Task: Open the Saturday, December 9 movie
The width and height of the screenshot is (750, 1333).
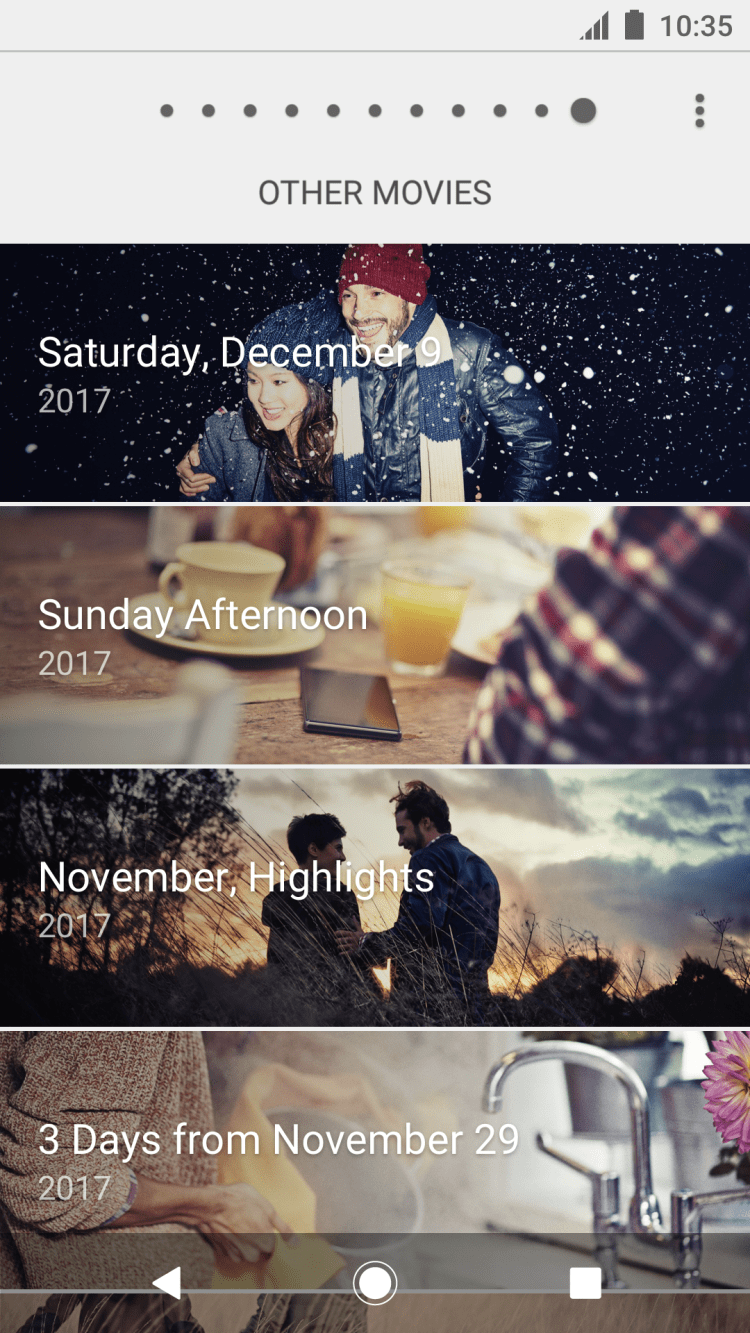Action: coord(375,373)
